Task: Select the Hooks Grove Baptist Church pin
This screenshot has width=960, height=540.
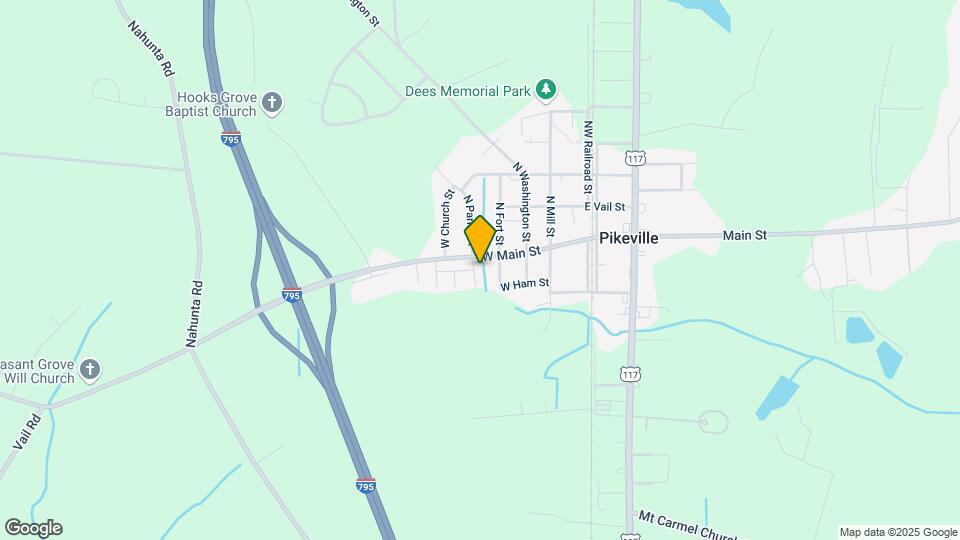Action: (x=272, y=102)
